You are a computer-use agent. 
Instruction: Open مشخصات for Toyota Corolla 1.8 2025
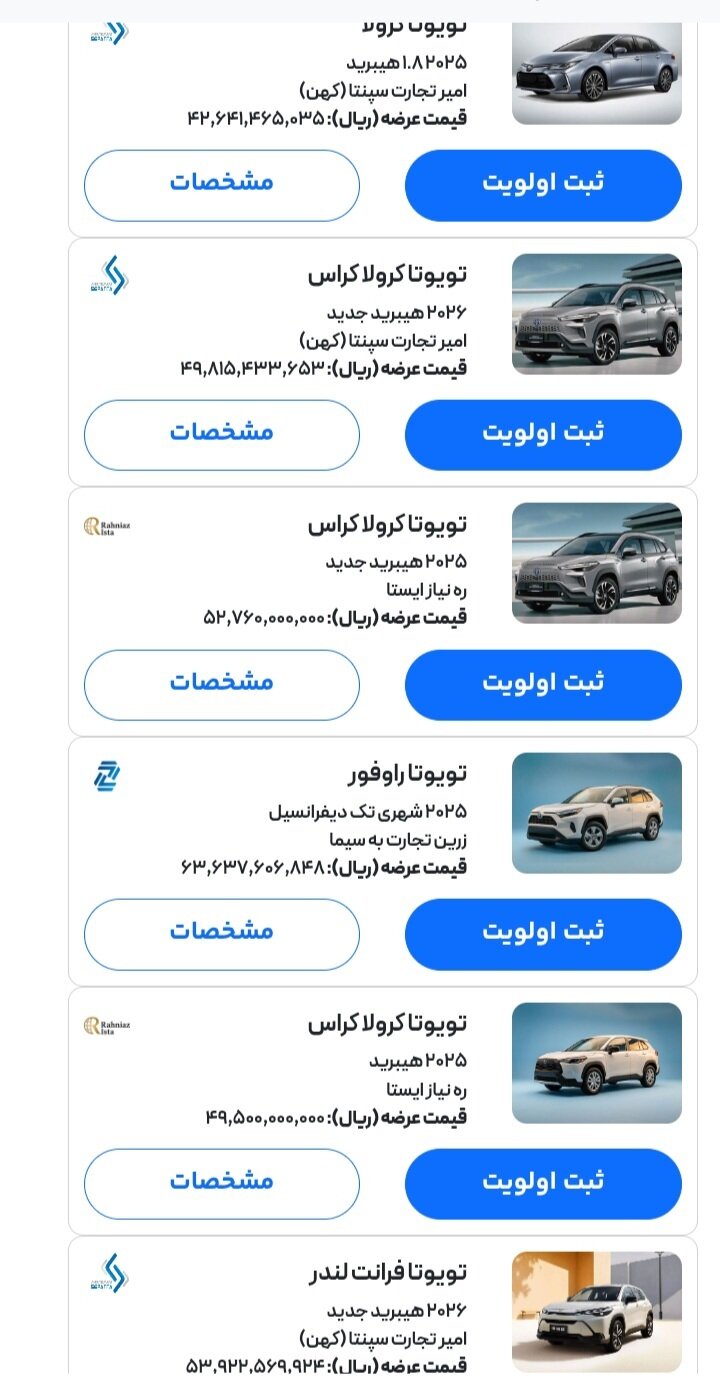tap(222, 184)
